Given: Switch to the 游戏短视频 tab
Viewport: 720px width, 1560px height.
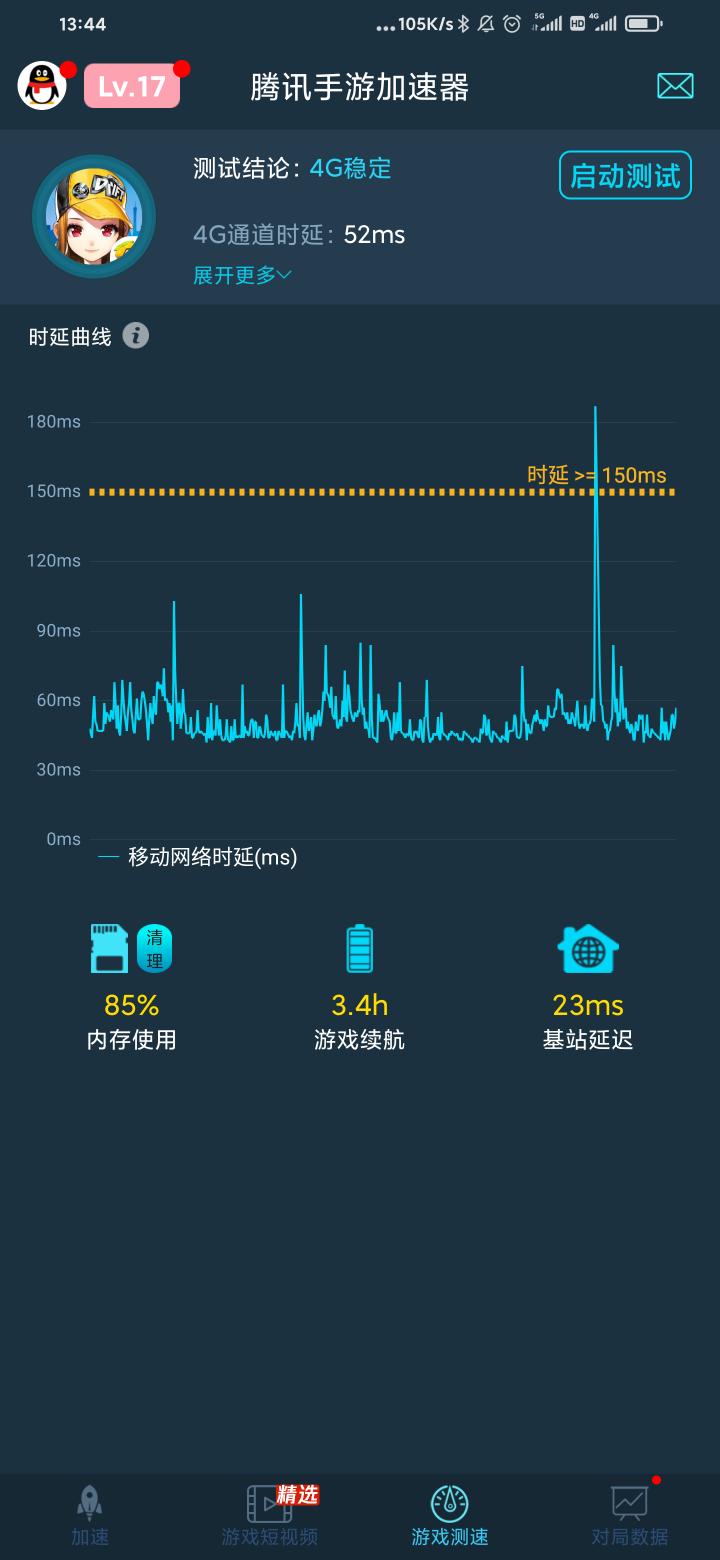Looking at the screenshot, I should pyautogui.click(x=270, y=1516).
